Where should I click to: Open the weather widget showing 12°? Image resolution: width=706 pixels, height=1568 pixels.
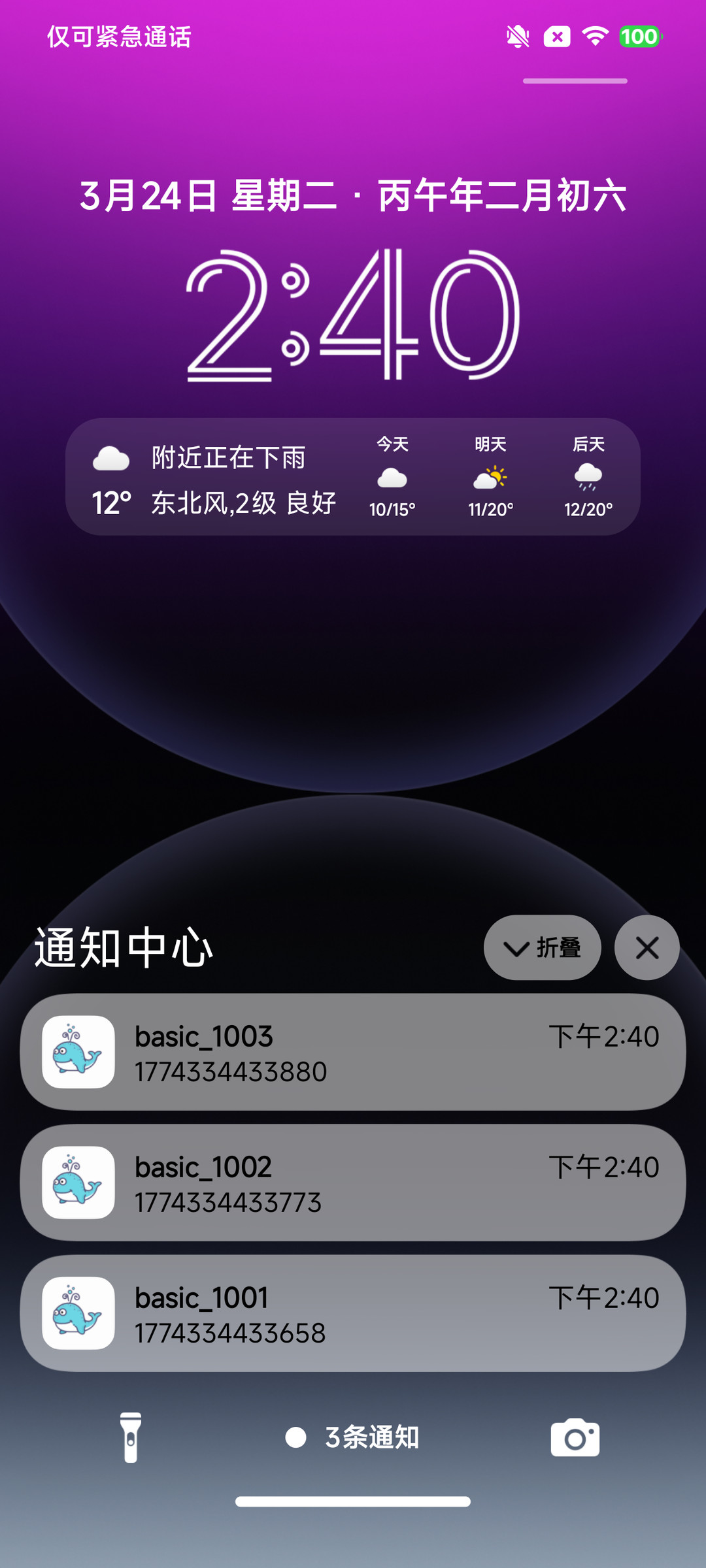pyautogui.click(x=353, y=477)
